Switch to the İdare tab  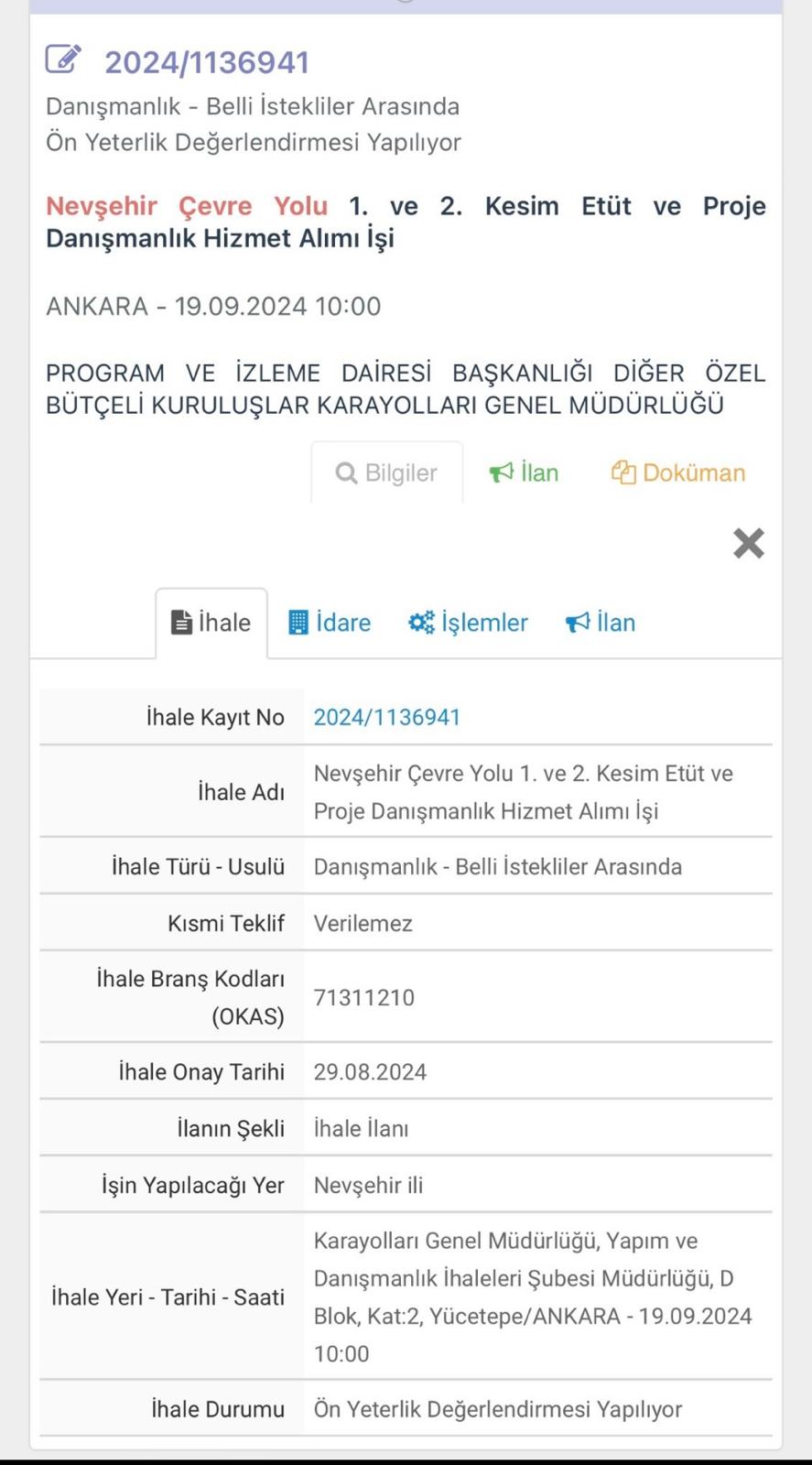pos(330,623)
